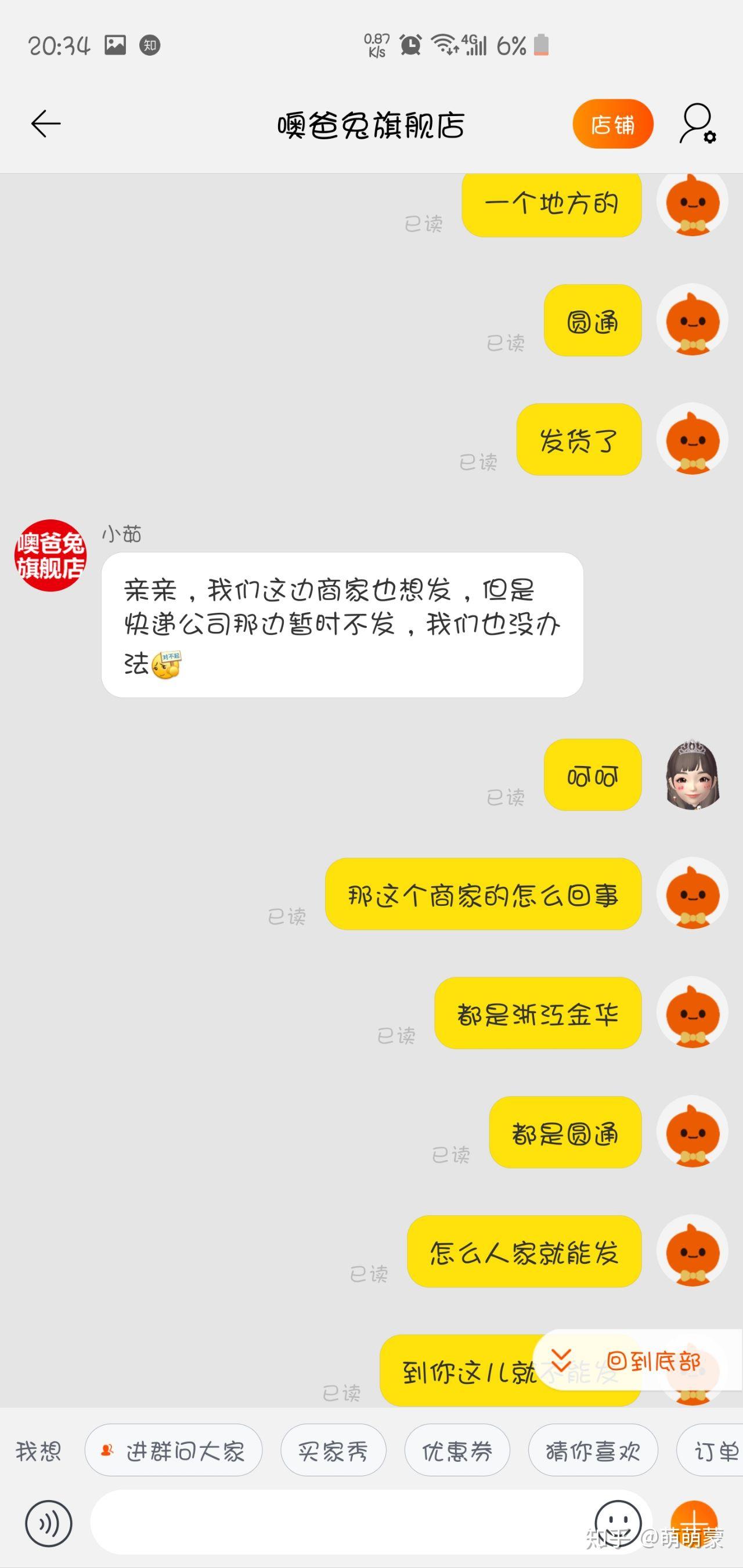
Task: Open the 猜你喜欢 chip
Action: 593,1452
